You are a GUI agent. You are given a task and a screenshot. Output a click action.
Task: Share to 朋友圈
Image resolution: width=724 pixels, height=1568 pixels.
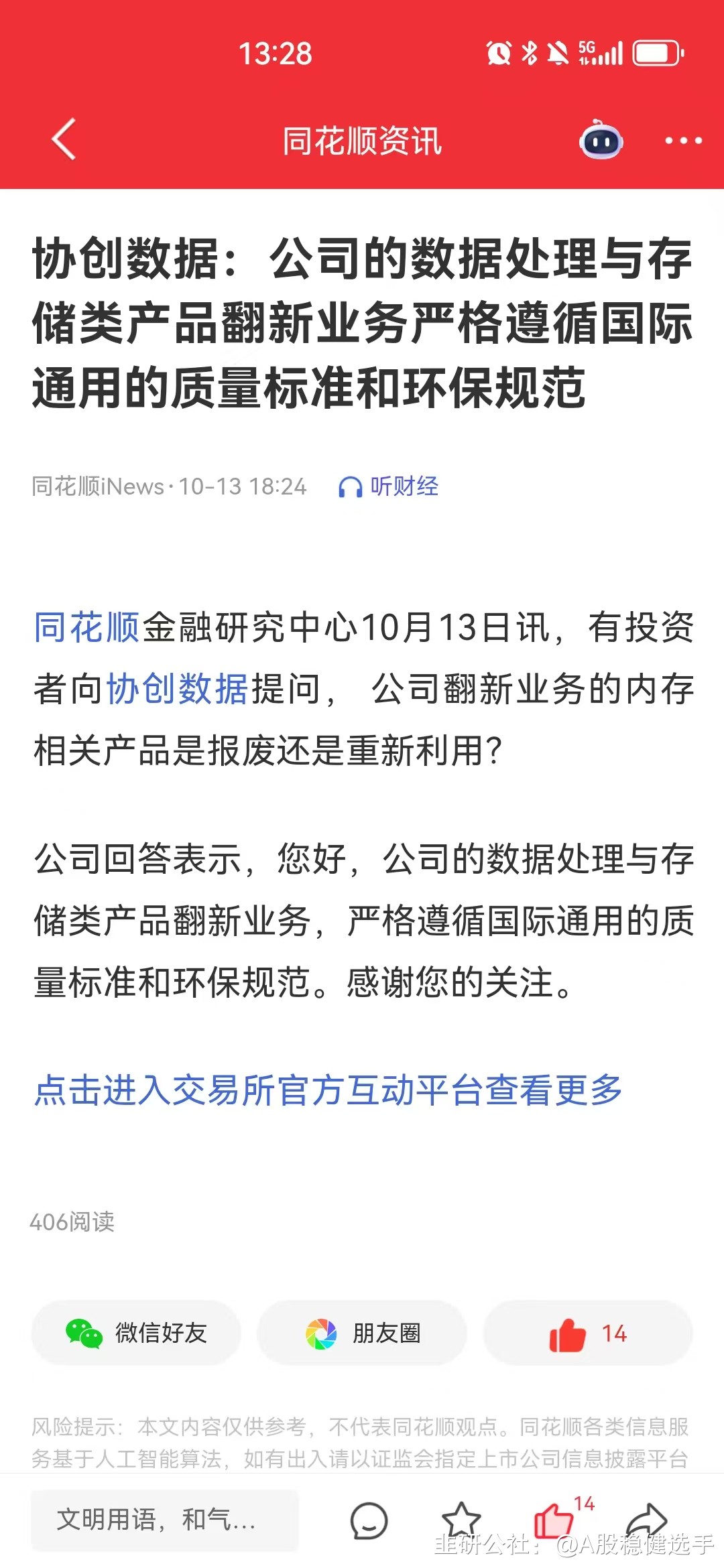362,1333
